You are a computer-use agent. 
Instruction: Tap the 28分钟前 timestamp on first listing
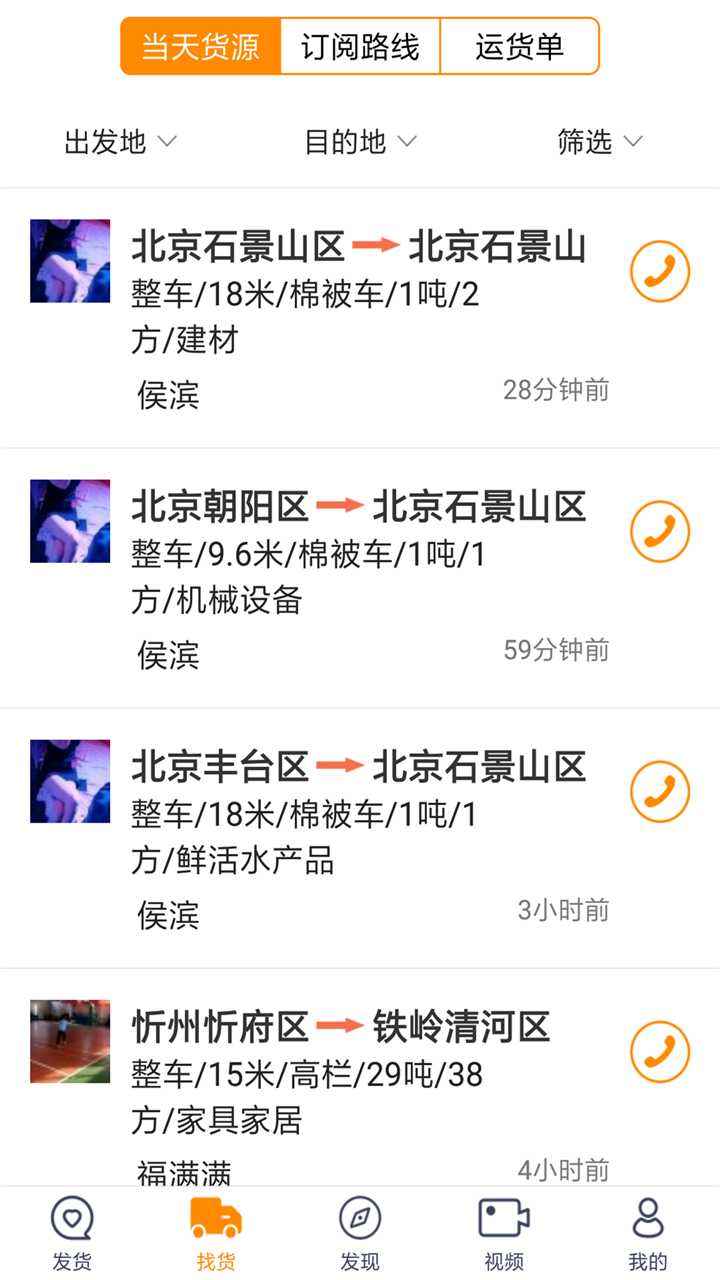557,391
